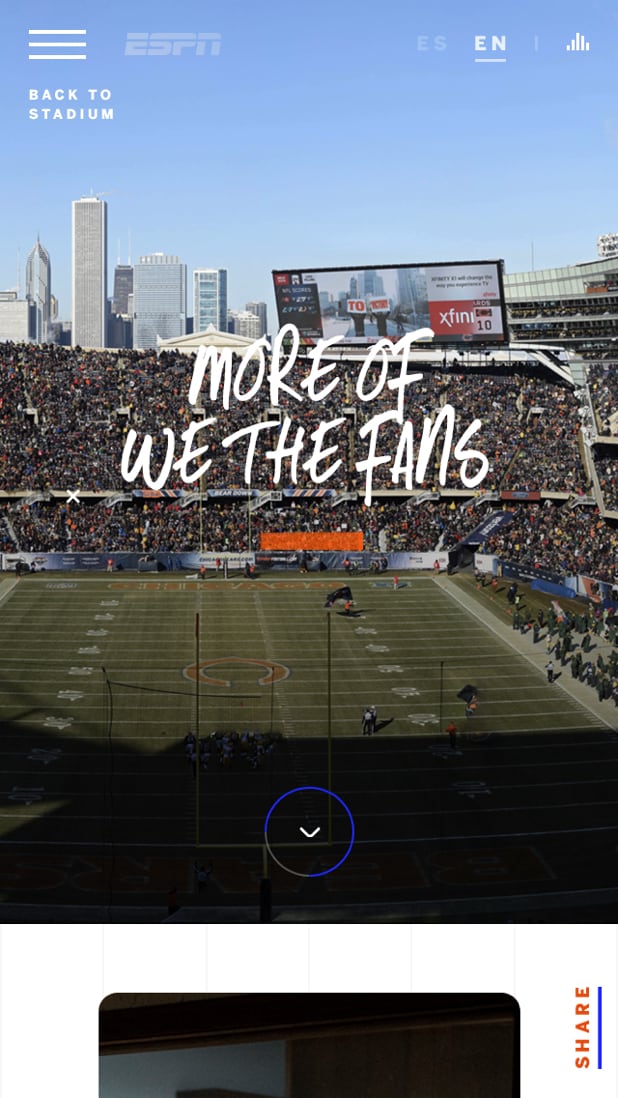
Task: Toggle the sound equalizer icon
Action: tap(577, 42)
